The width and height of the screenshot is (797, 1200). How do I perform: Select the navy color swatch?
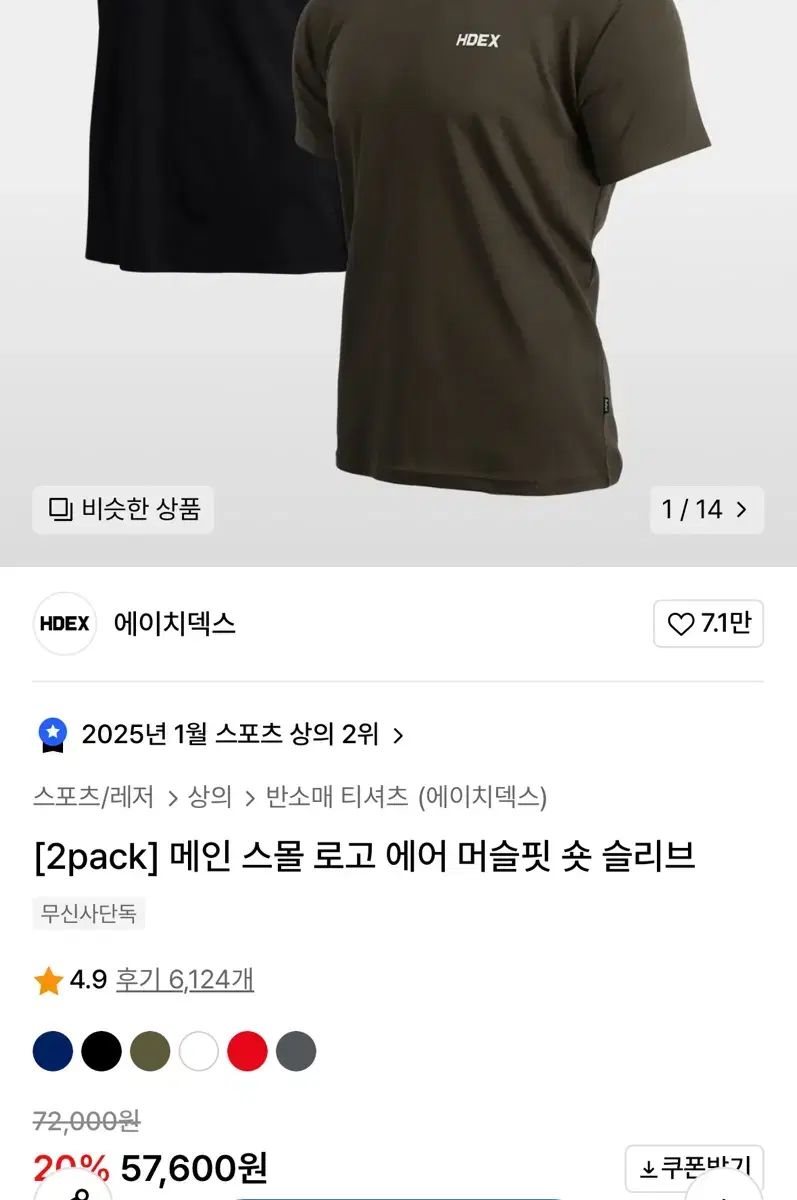pos(53,1051)
